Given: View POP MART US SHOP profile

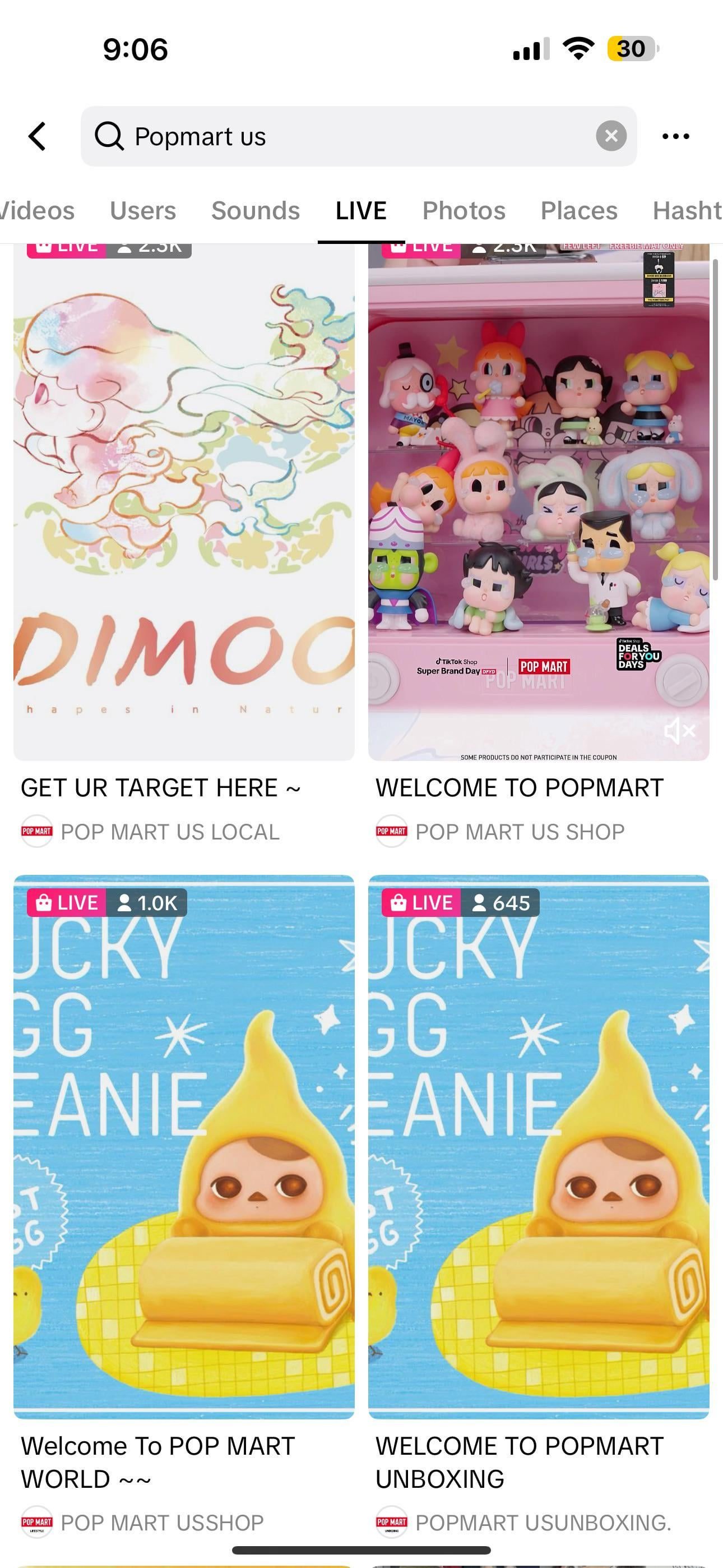Looking at the screenshot, I should click(x=519, y=832).
